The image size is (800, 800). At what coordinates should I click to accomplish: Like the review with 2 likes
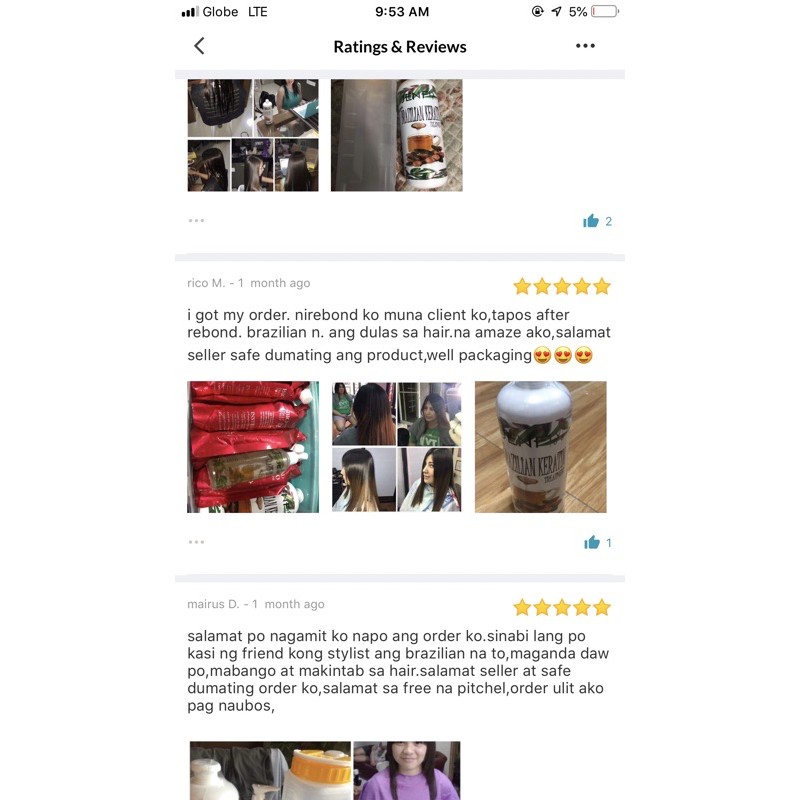(591, 221)
